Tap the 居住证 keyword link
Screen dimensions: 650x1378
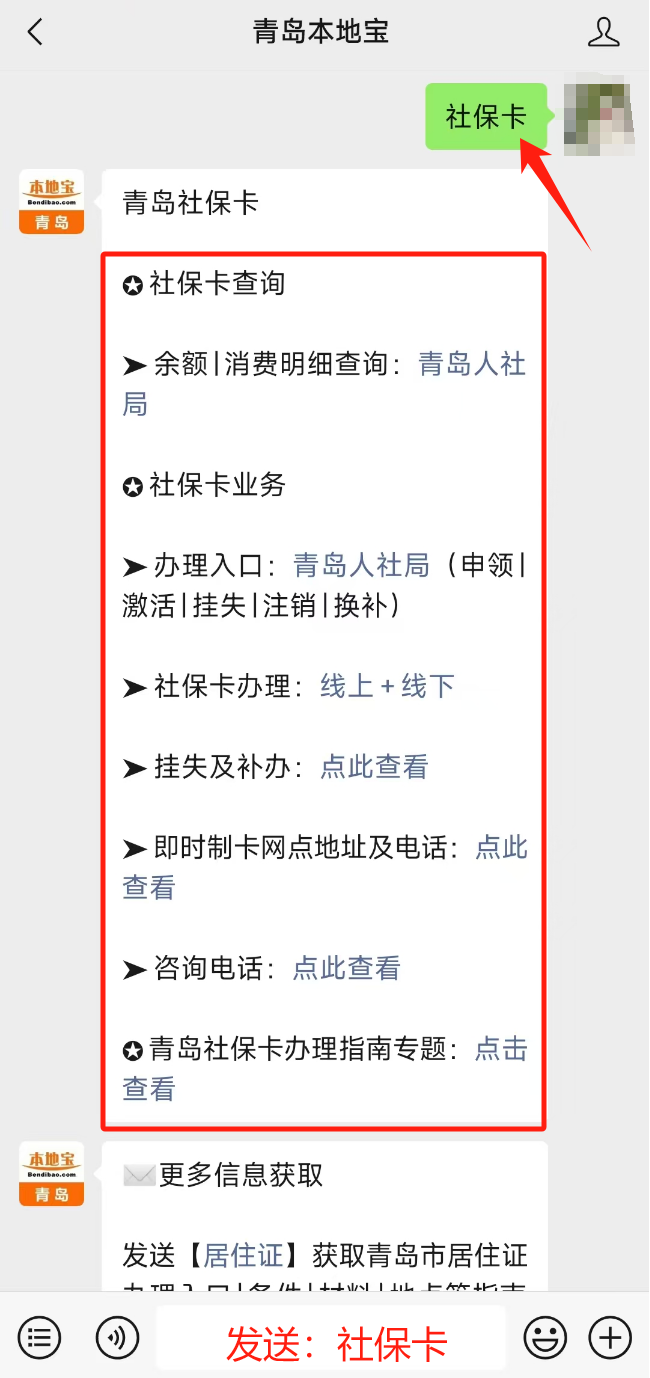[x=245, y=1255]
